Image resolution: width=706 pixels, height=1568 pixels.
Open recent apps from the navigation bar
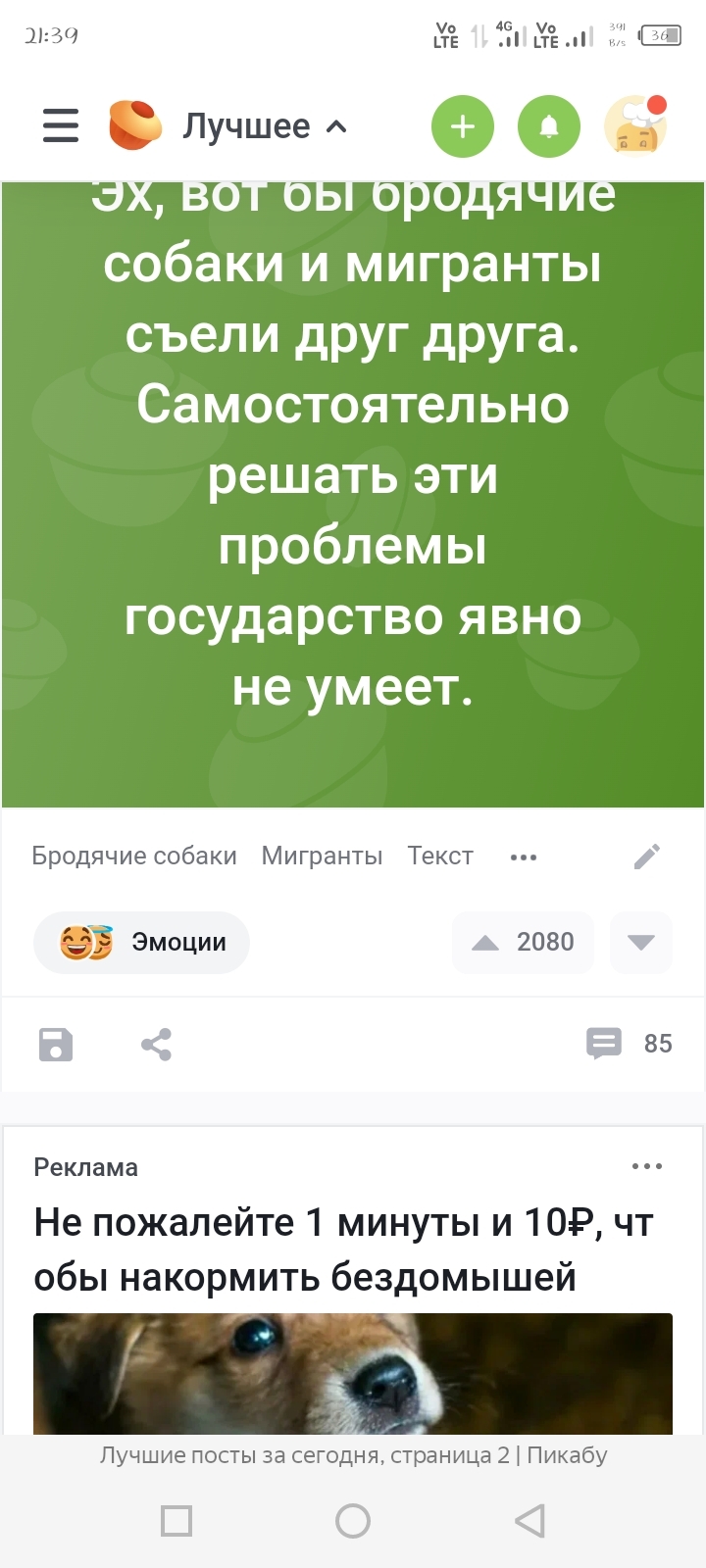pyautogui.click(x=176, y=1521)
